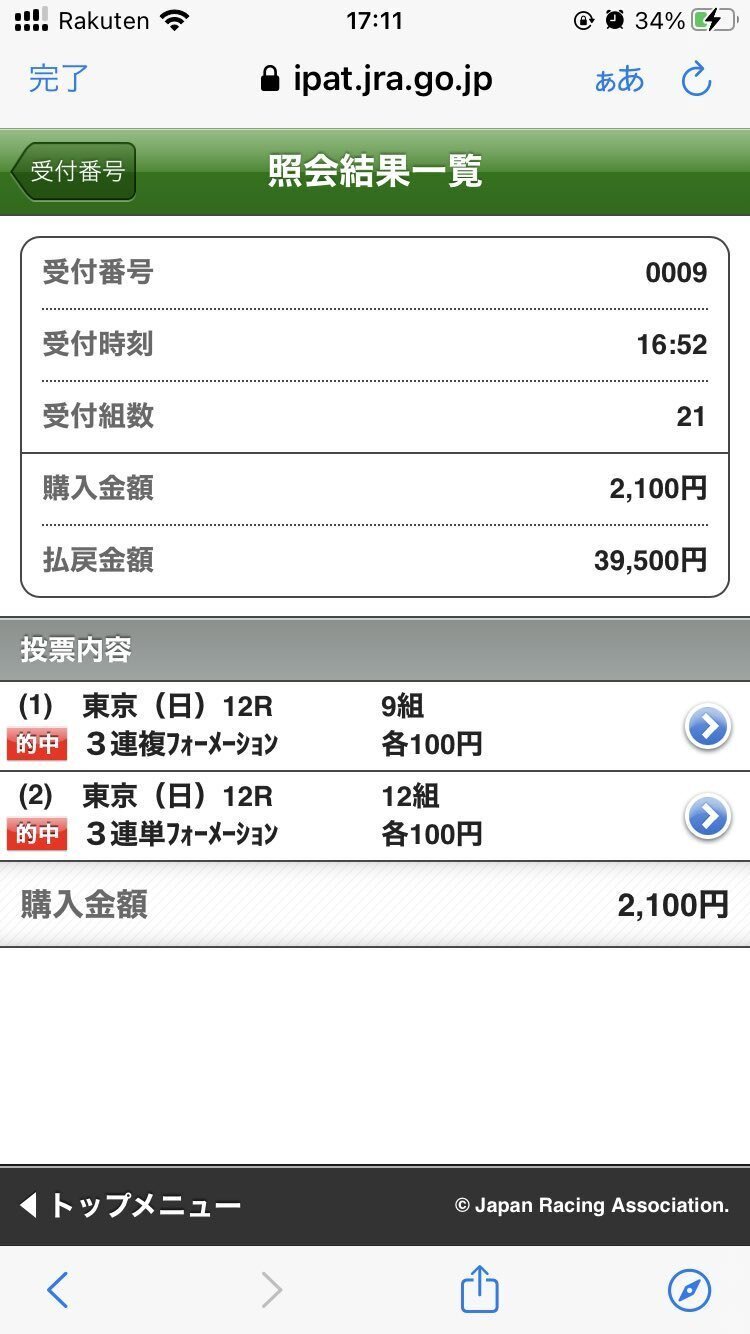Open the ぁあ text size options
Image resolution: width=750 pixels, height=1334 pixels.
click(x=619, y=80)
